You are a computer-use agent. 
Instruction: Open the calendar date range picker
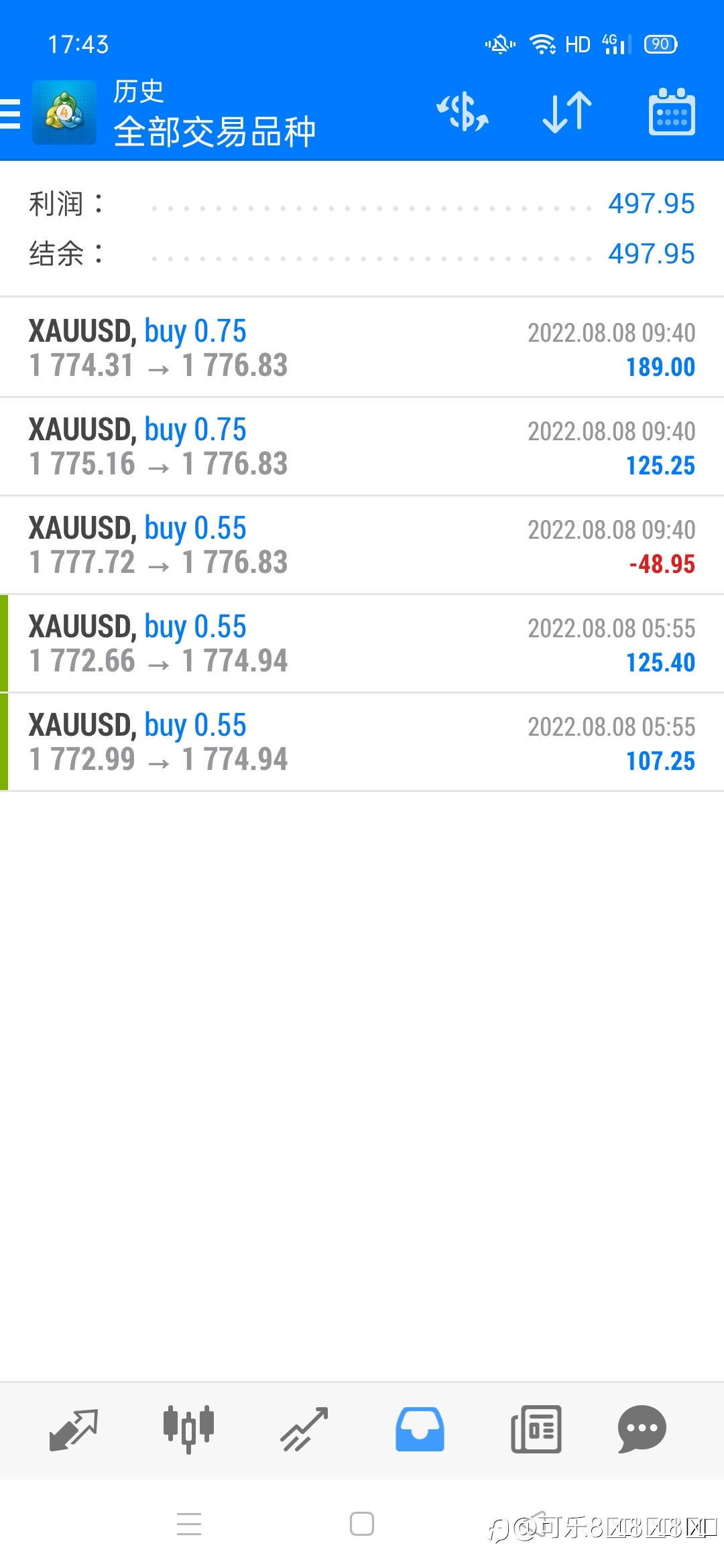672,112
